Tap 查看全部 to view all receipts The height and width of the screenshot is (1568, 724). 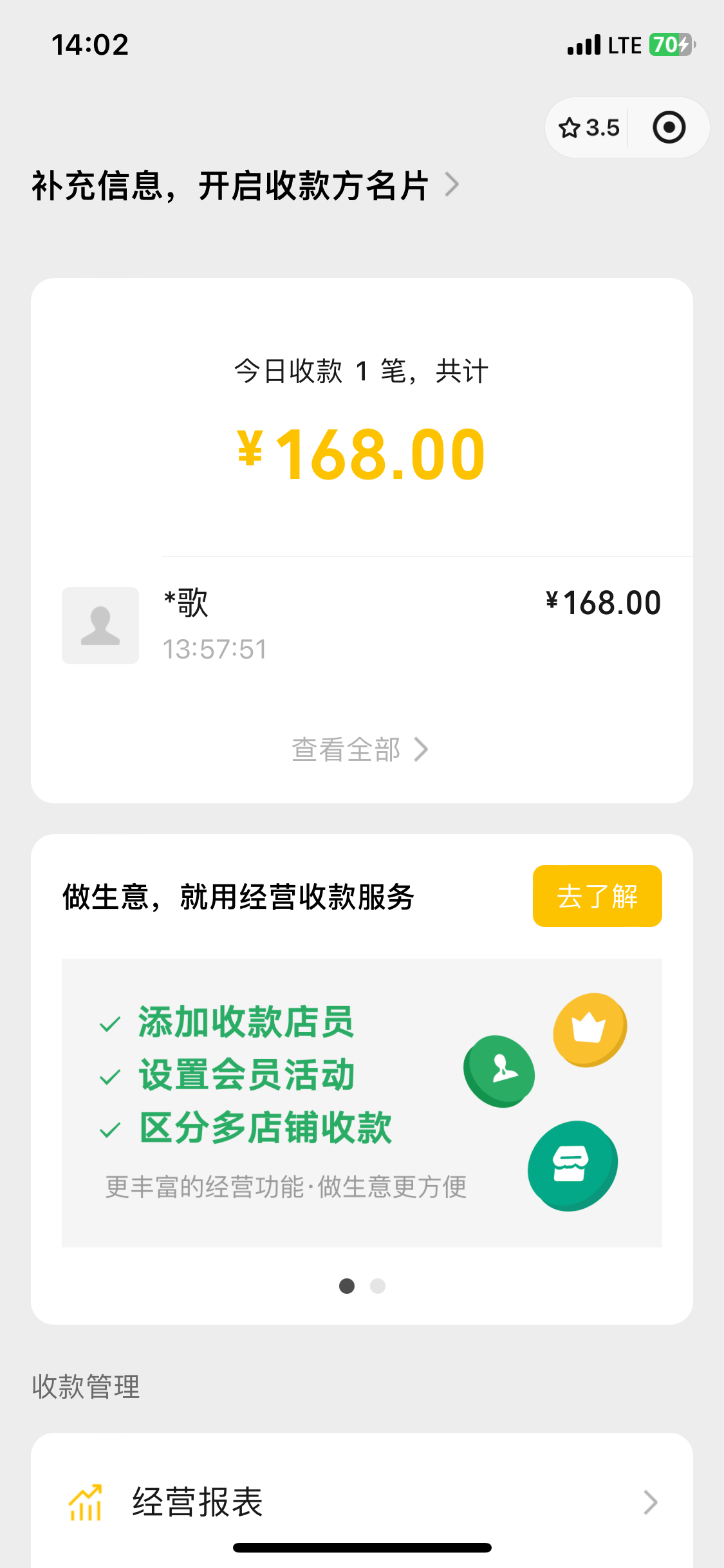pos(360,750)
